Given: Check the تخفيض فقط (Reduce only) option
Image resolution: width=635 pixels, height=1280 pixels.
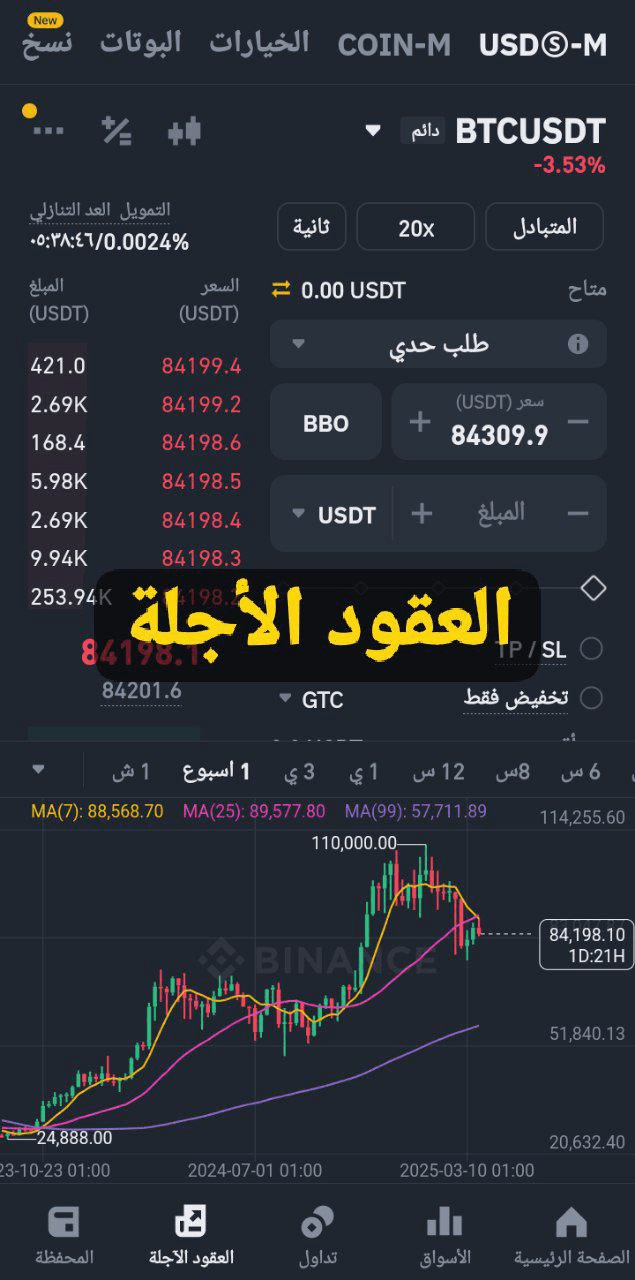Looking at the screenshot, I should (591, 698).
